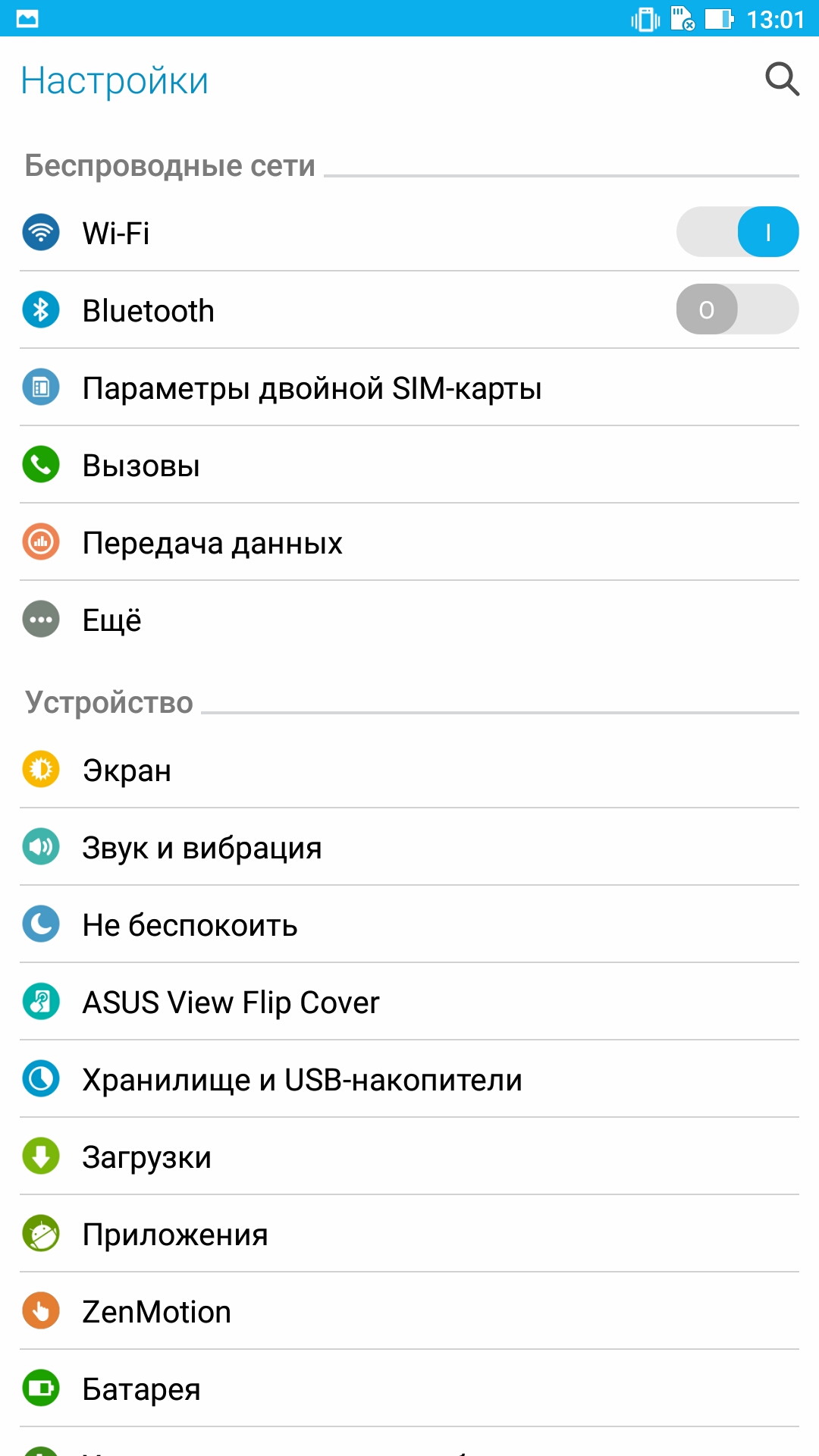Open ASUS View Flip Cover

coord(409,1002)
